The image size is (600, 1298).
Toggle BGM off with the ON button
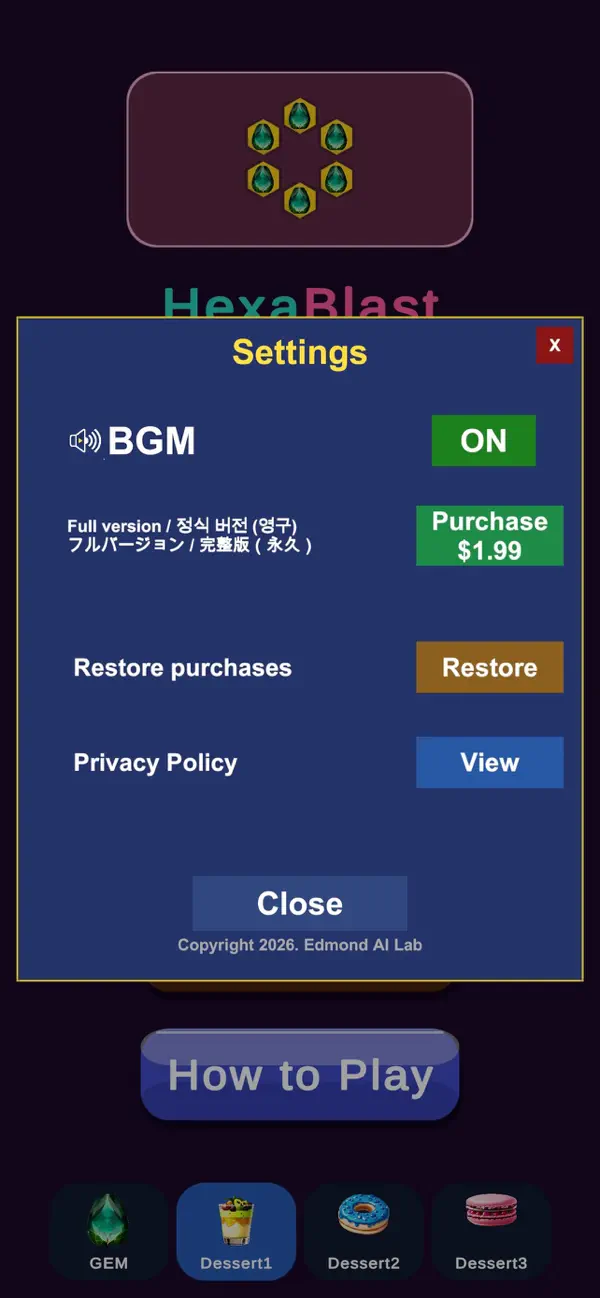(x=484, y=441)
